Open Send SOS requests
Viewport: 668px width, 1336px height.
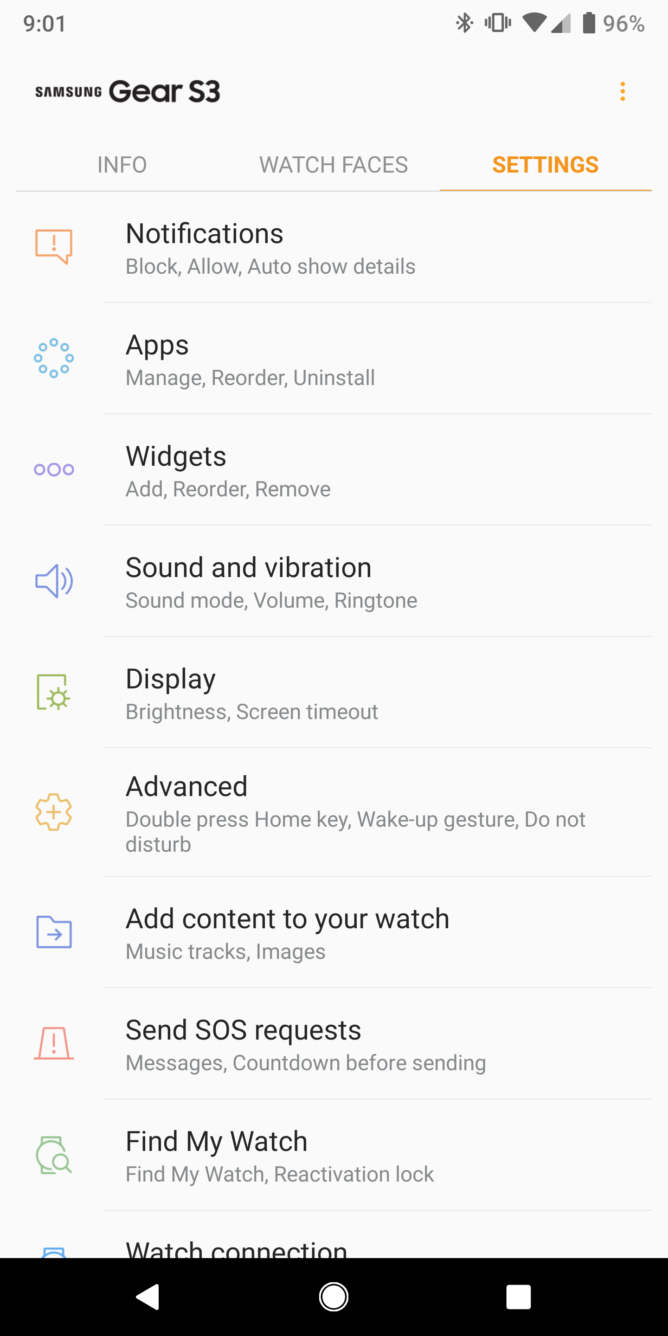(334, 1044)
